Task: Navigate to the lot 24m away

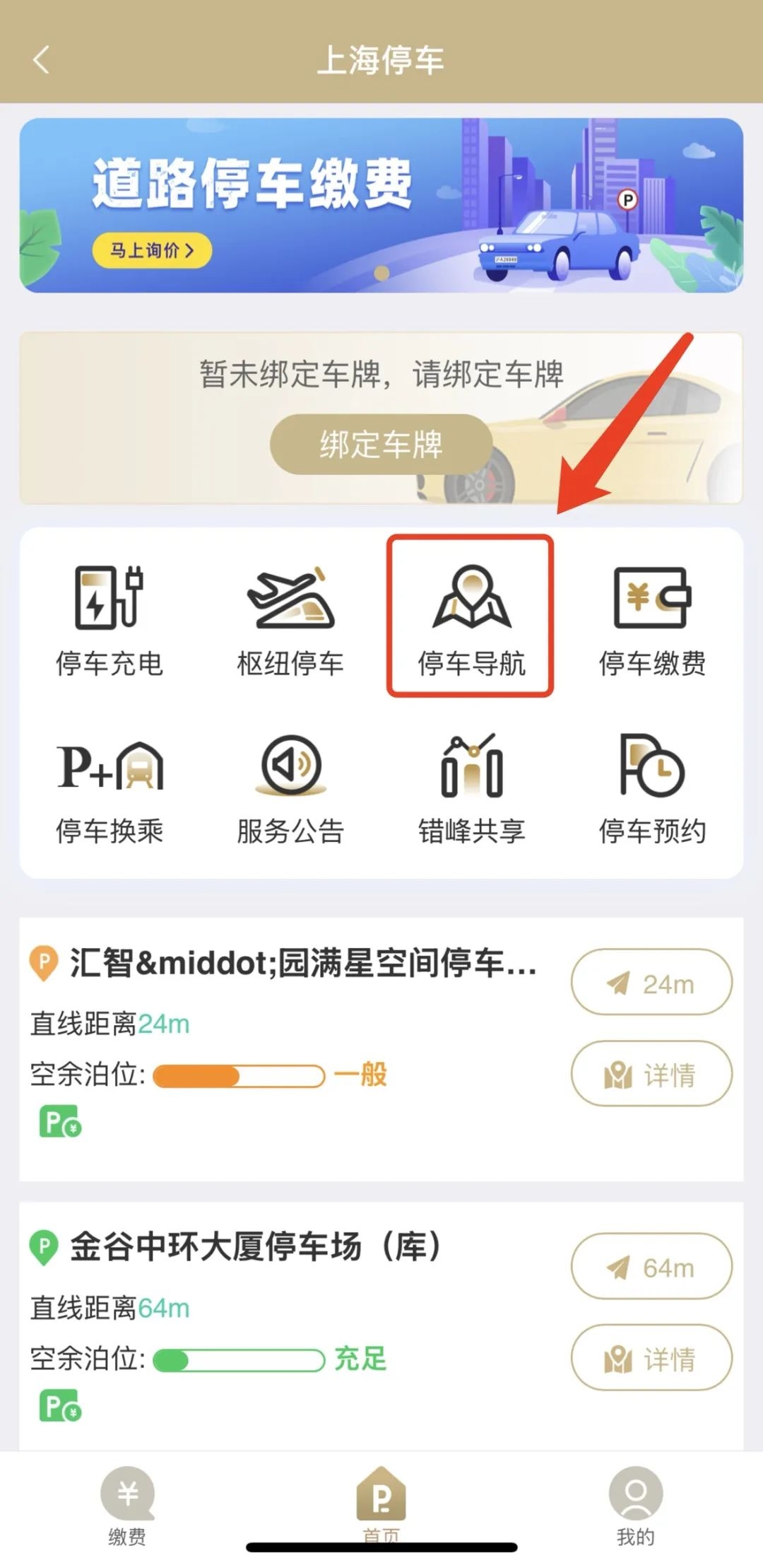Action: (651, 983)
